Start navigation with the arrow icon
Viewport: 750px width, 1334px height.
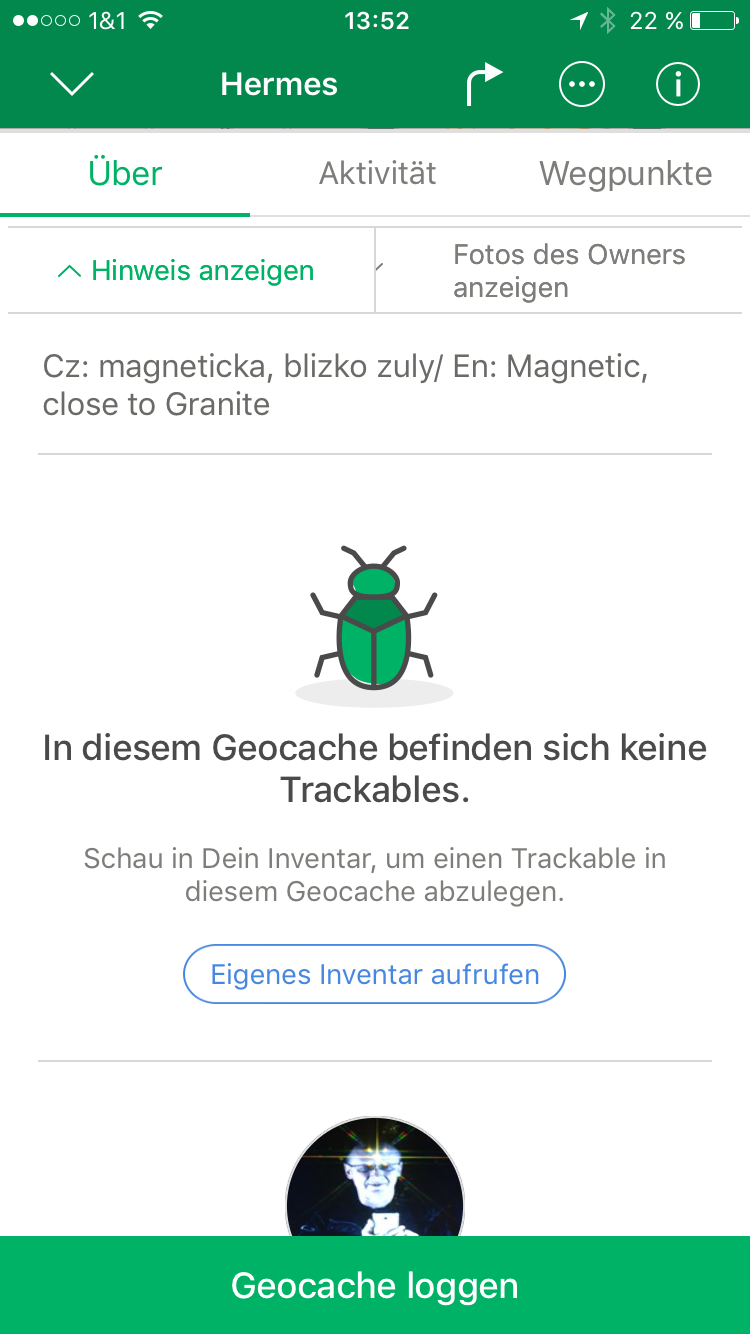[484, 85]
